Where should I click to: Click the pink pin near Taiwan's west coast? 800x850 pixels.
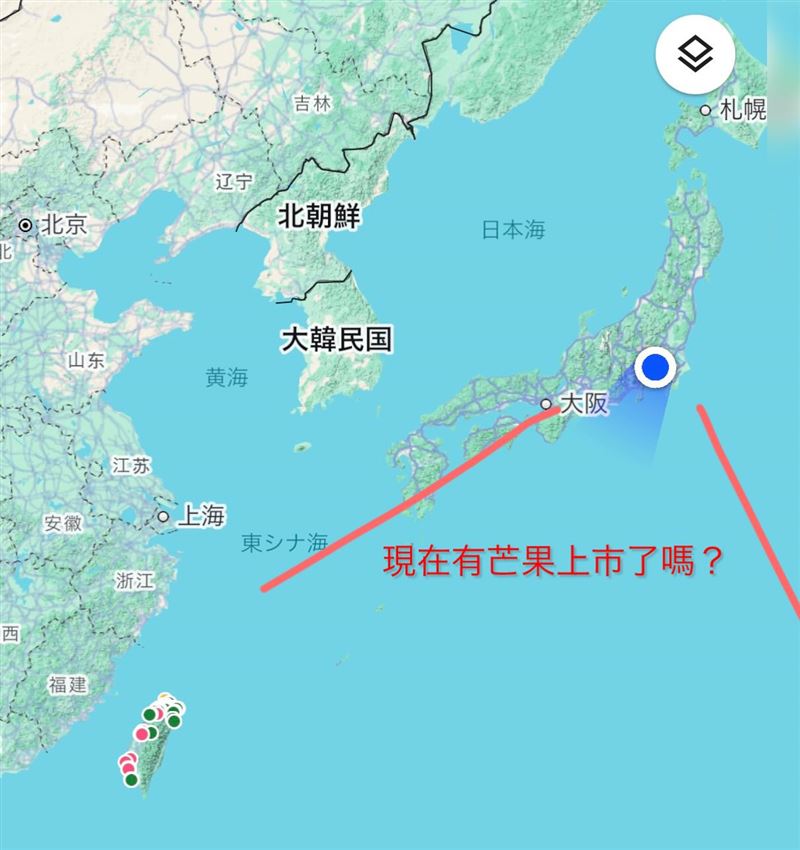coord(141,734)
